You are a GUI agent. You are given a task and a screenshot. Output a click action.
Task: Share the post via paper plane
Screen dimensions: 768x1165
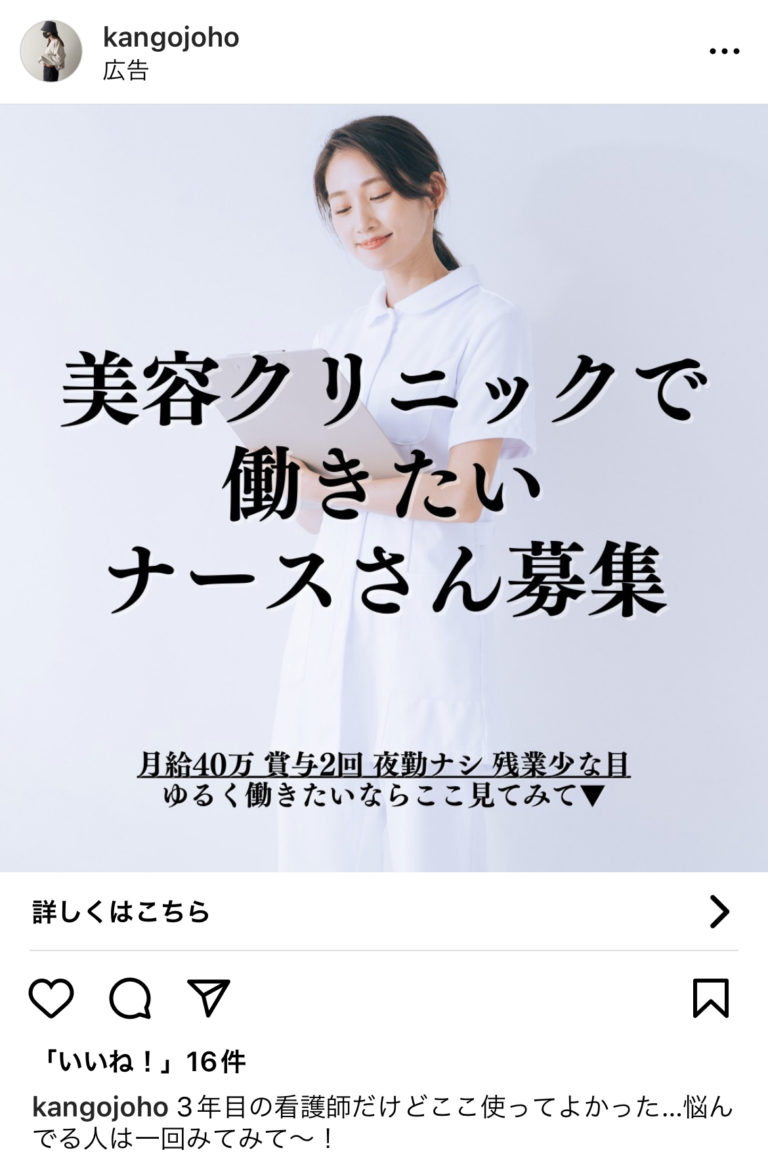209,998
